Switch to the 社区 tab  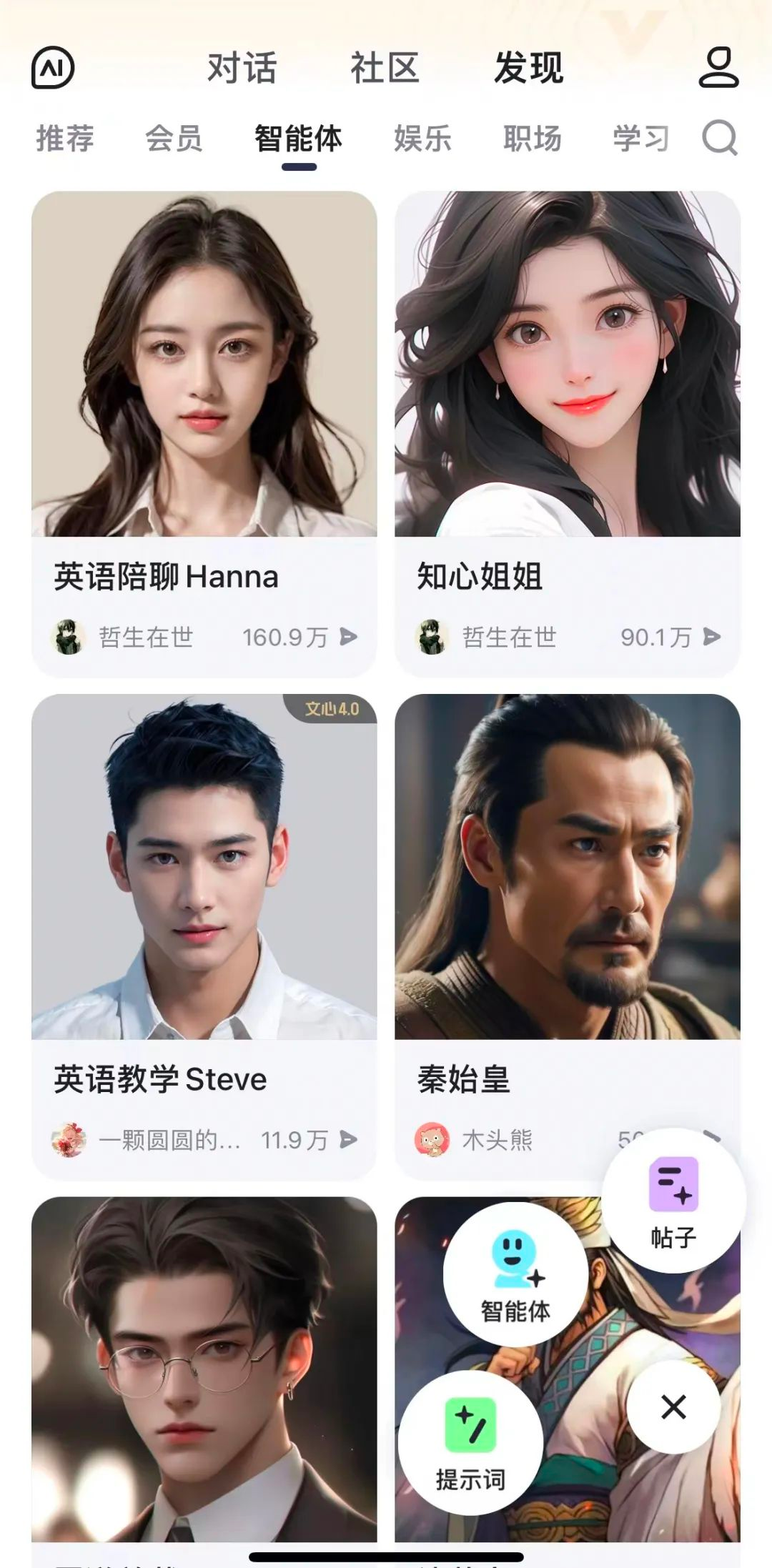pyautogui.click(x=385, y=69)
